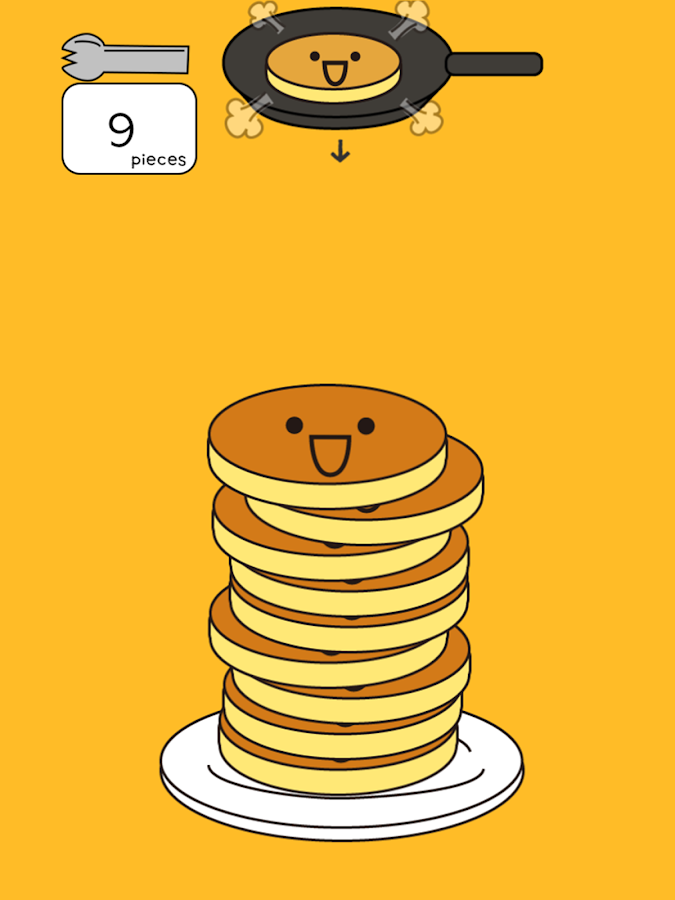This screenshot has width=675, height=900.
Task: Drop the pancake from the frying pan
Action: pos(333,66)
